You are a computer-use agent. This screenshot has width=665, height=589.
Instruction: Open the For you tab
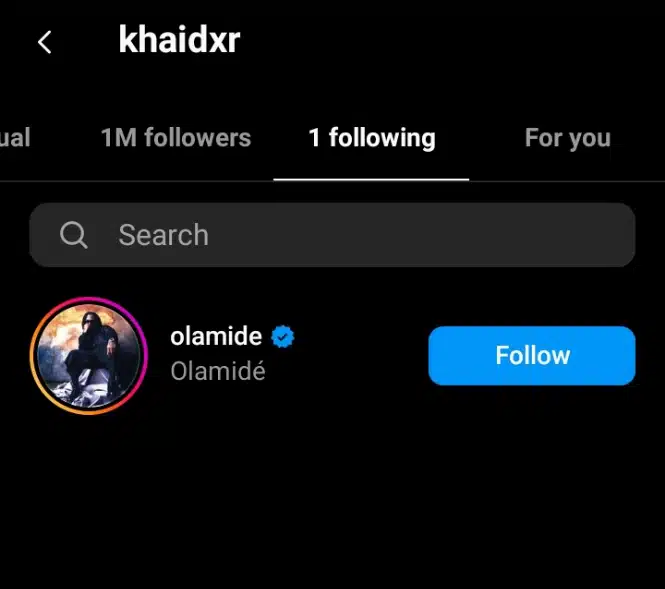[567, 138]
